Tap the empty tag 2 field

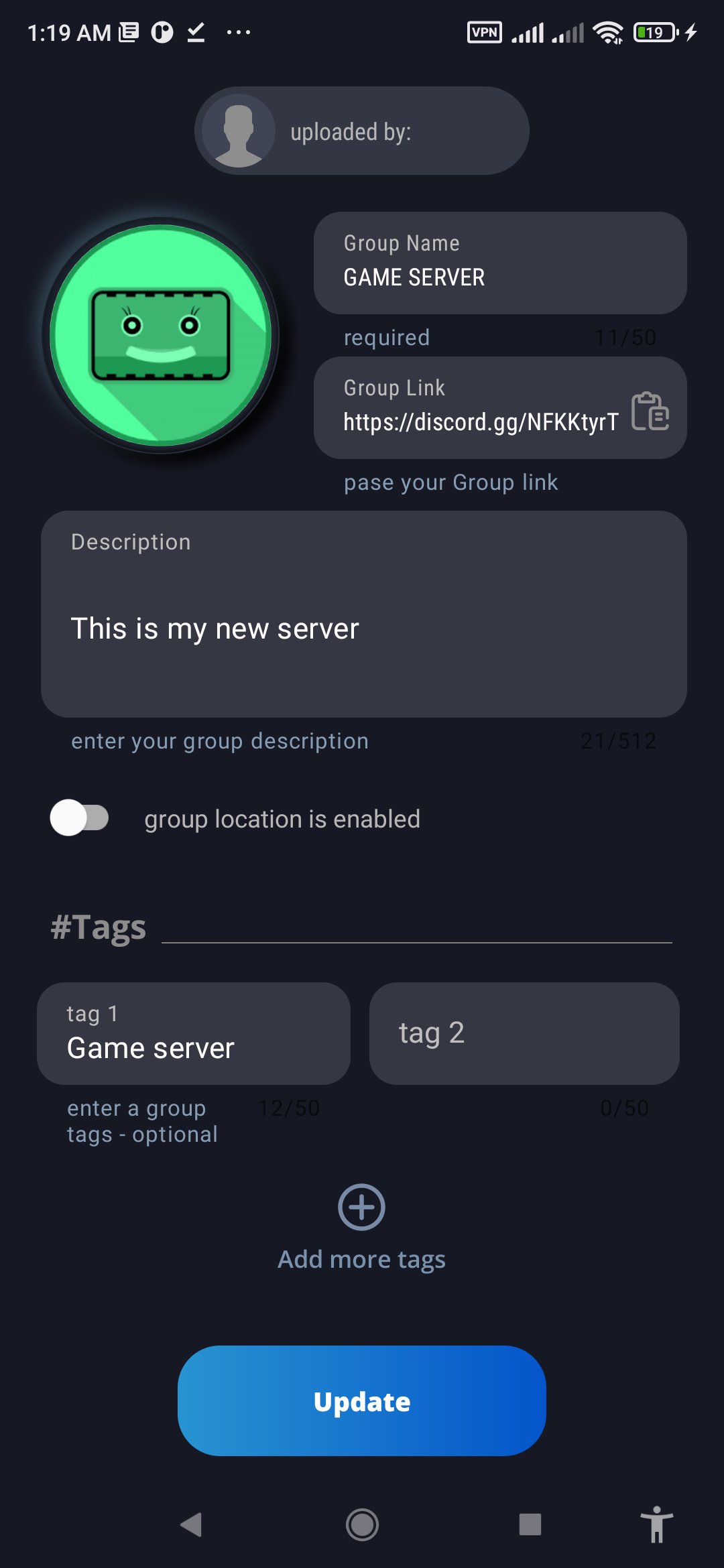tap(524, 1033)
